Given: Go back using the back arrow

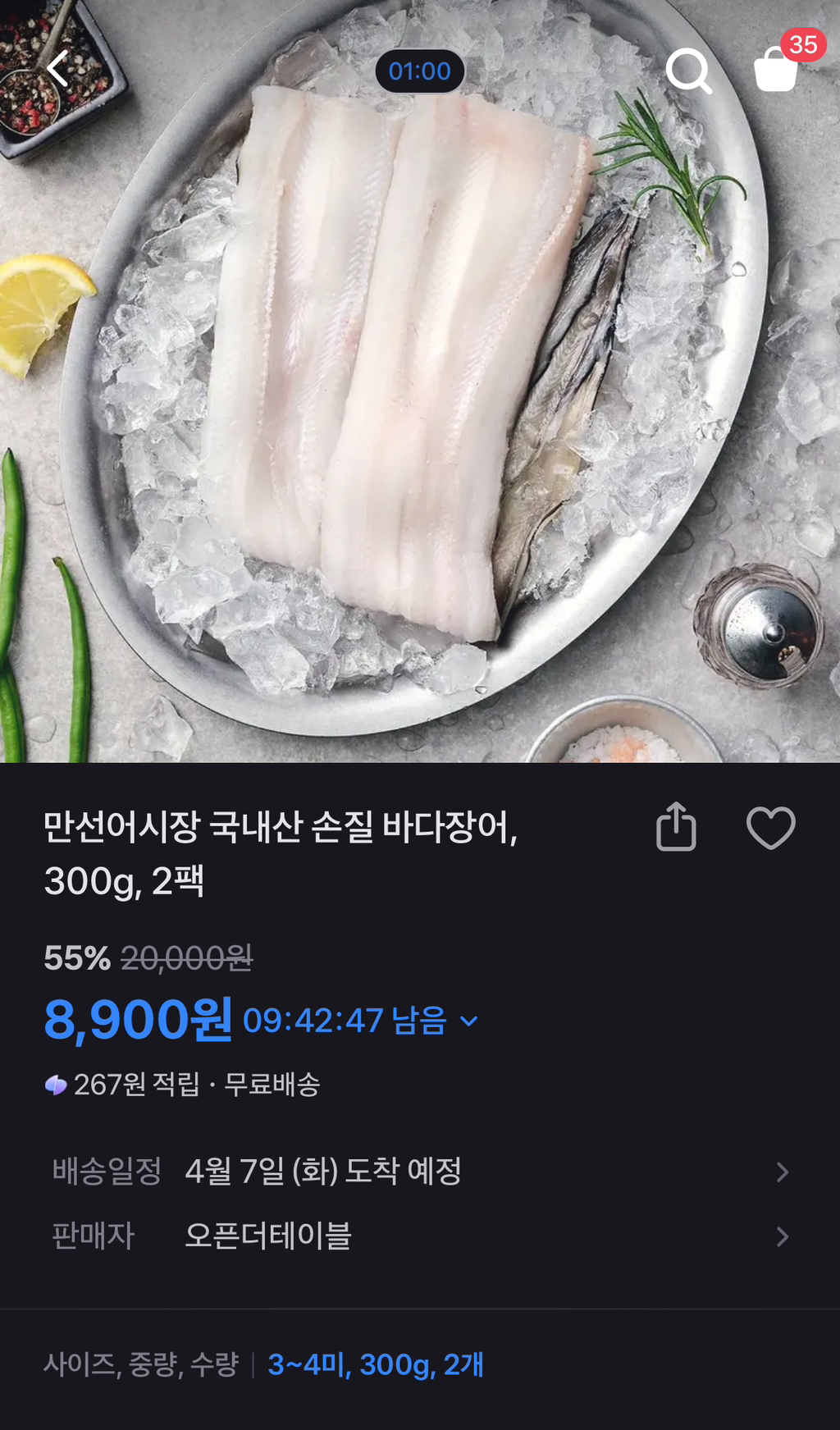Looking at the screenshot, I should [x=58, y=70].
